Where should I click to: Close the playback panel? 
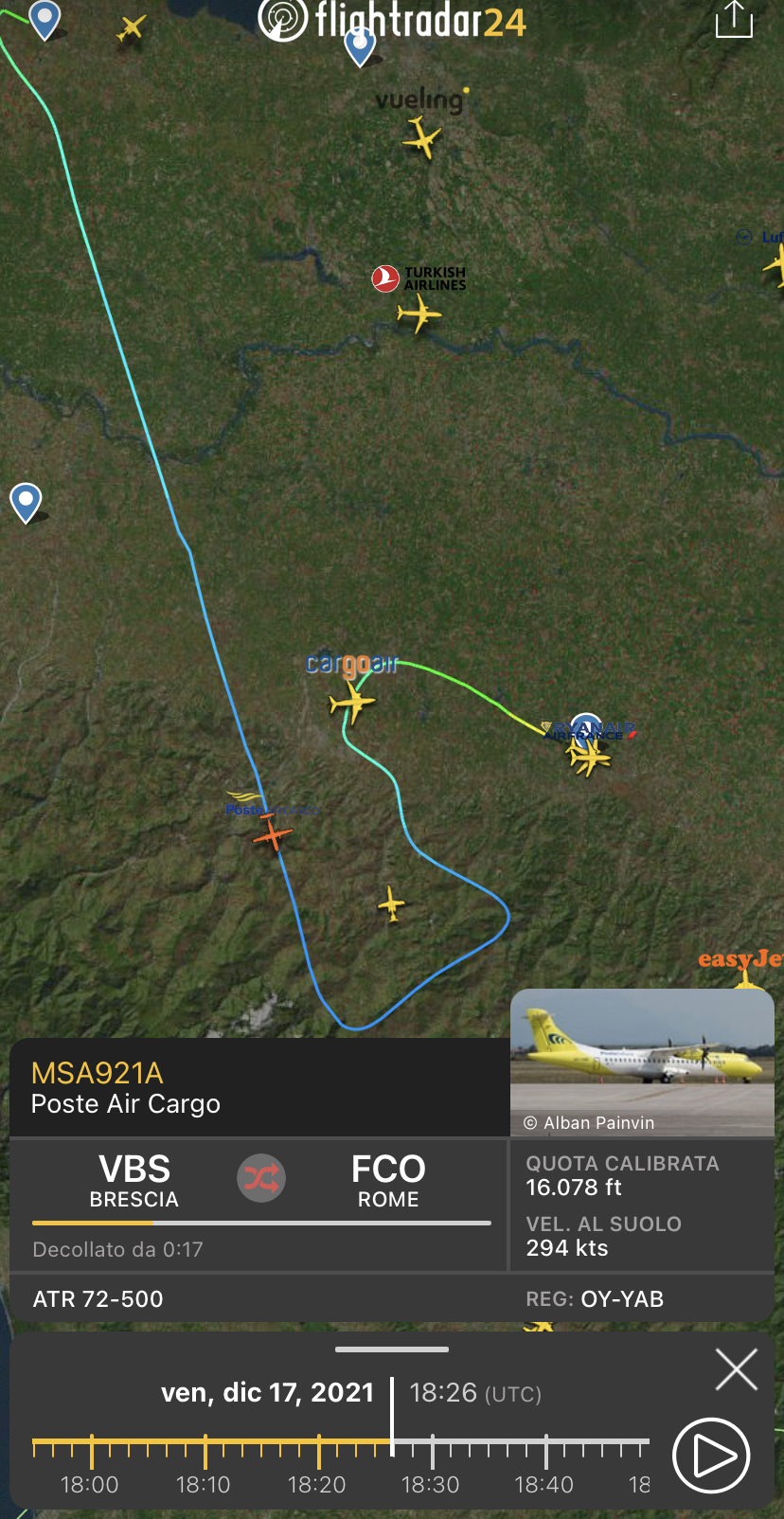tap(736, 1369)
